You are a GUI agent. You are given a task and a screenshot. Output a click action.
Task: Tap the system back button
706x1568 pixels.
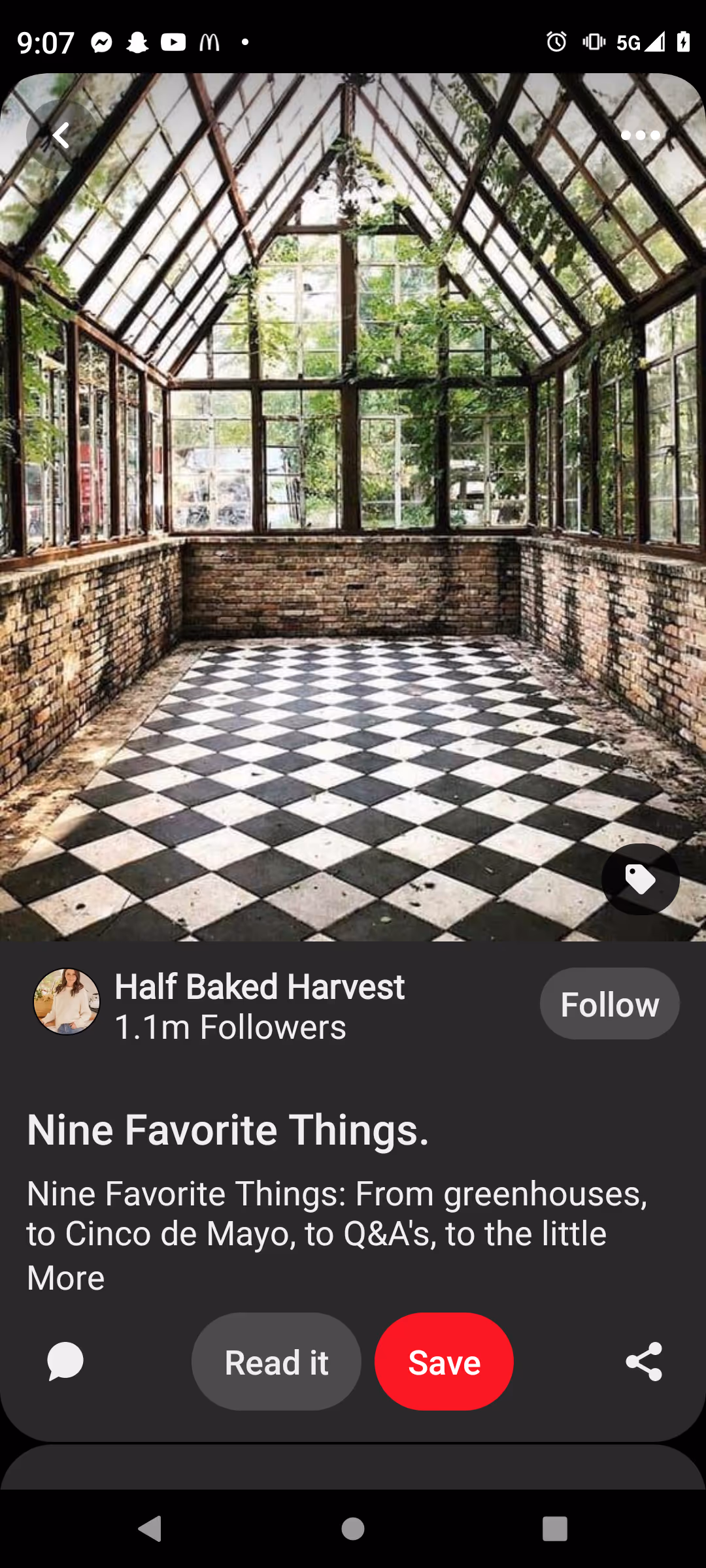pos(150,1529)
